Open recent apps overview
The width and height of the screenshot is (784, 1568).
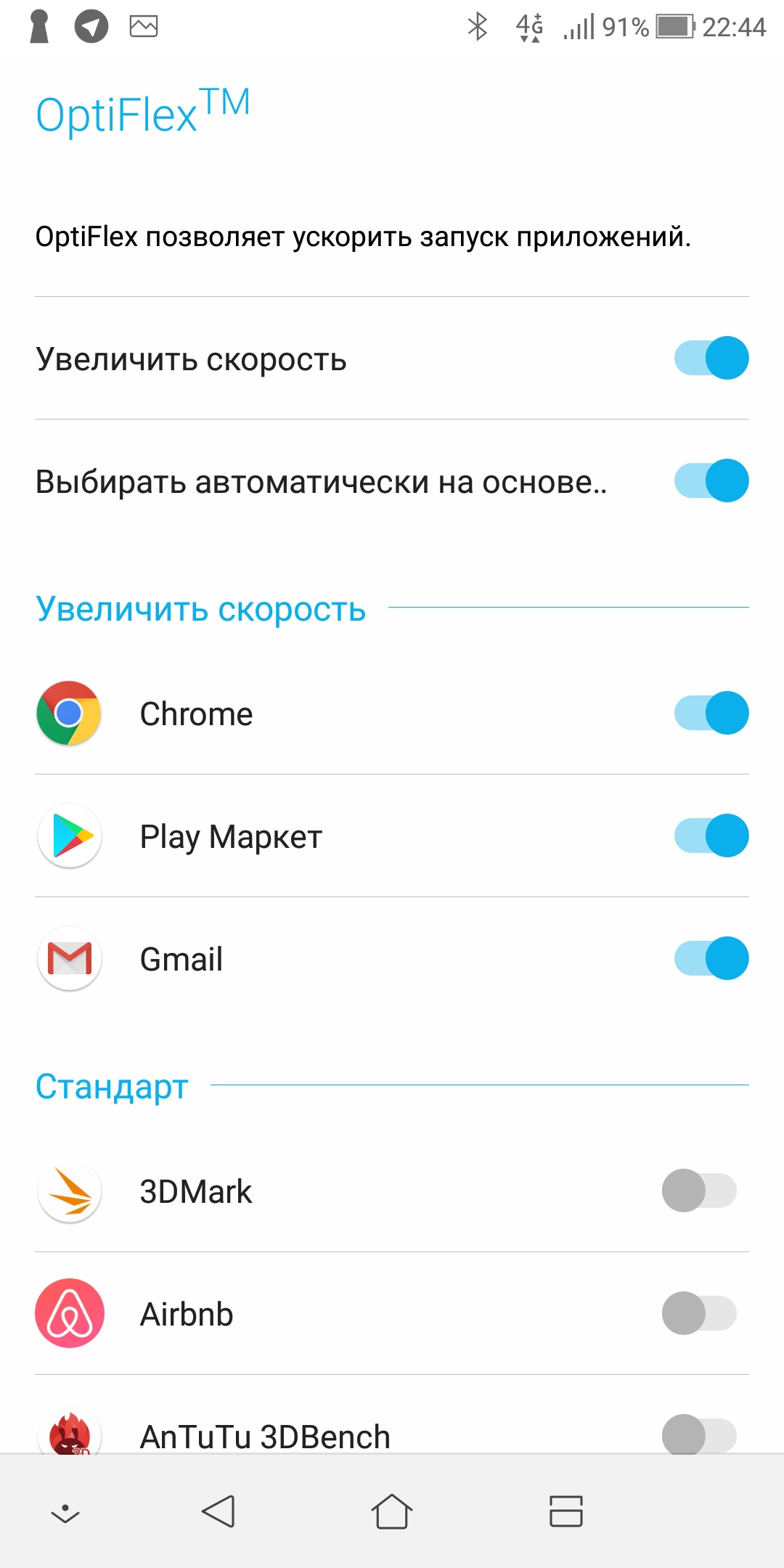click(566, 1511)
